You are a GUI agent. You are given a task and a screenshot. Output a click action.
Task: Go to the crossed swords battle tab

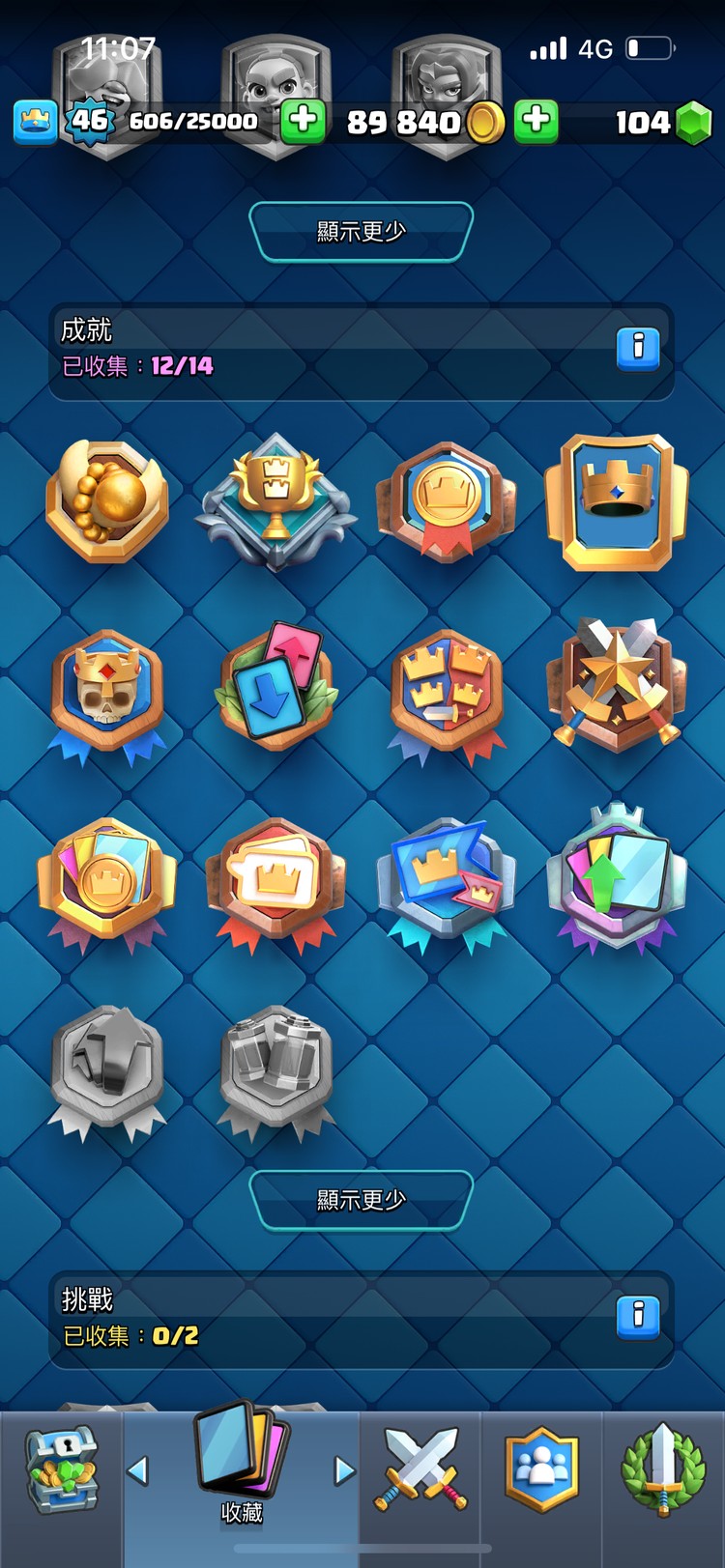420,1469
